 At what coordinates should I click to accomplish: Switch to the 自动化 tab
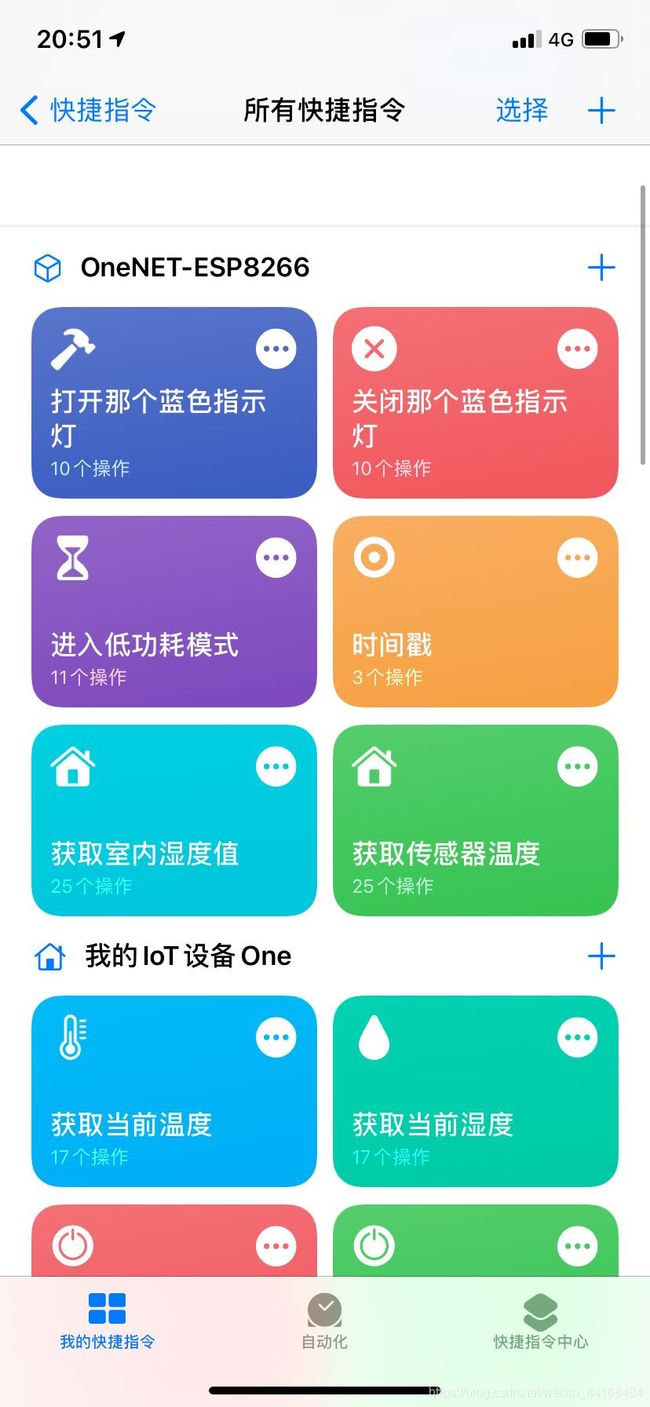click(324, 1322)
